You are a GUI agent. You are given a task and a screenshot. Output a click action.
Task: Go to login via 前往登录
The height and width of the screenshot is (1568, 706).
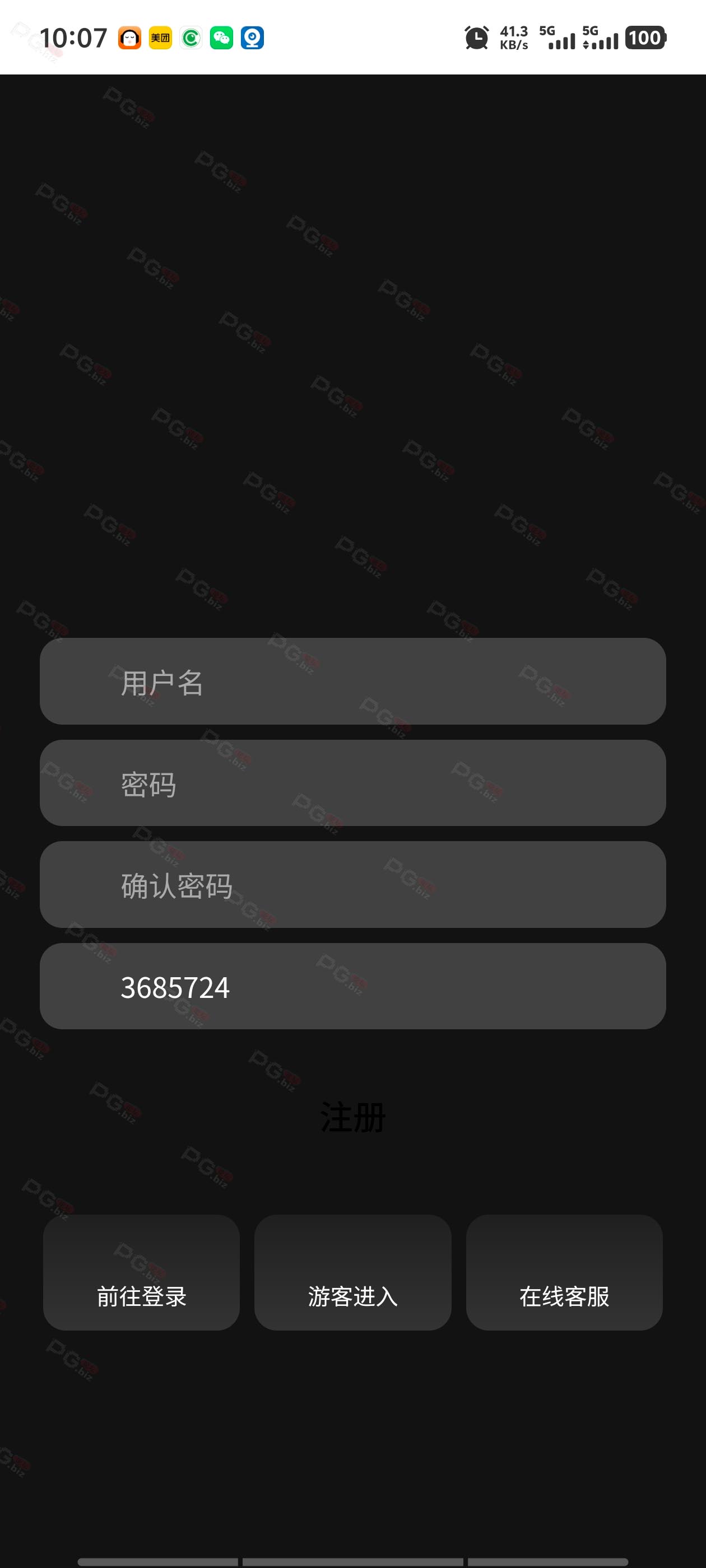click(141, 1272)
